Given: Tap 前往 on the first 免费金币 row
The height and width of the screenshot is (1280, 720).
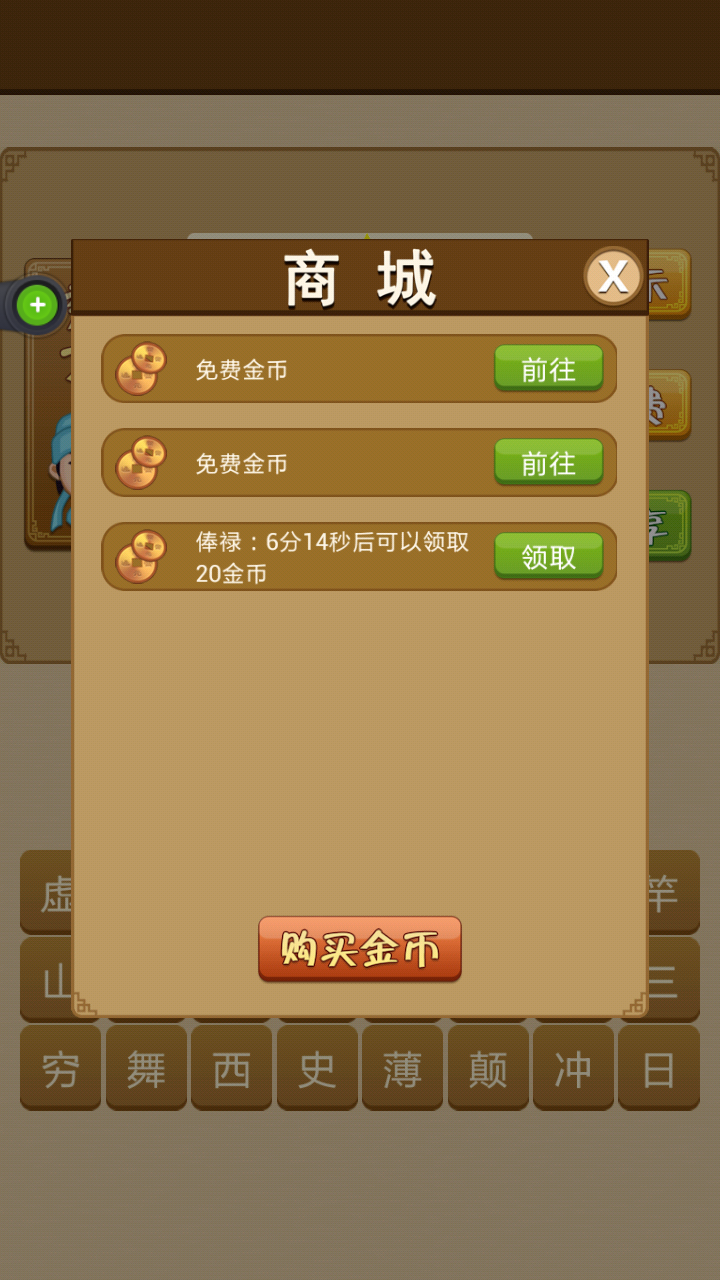Looking at the screenshot, I should (x=549, y=369).
